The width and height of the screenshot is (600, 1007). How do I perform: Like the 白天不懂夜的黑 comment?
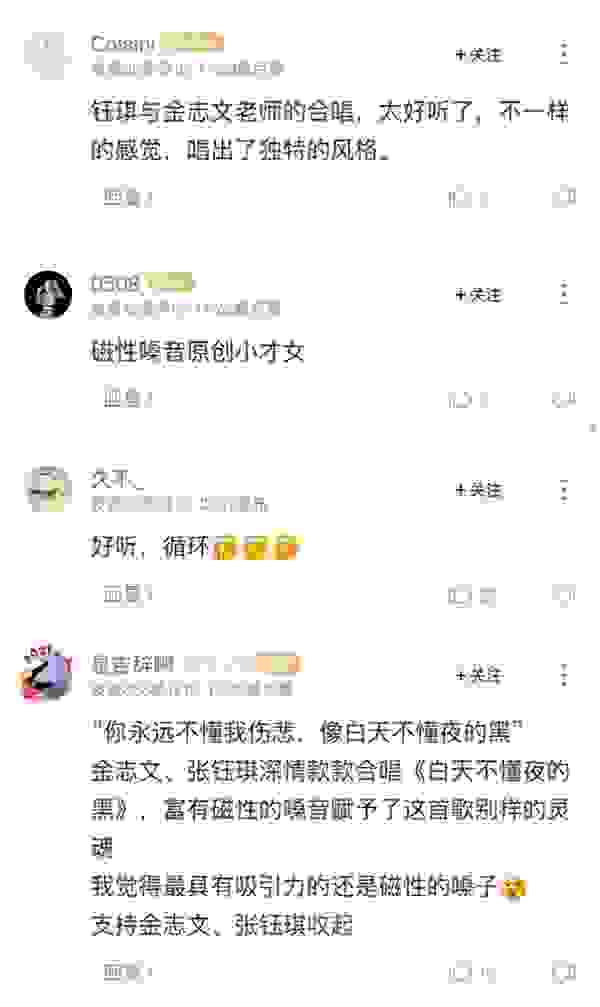461,970
